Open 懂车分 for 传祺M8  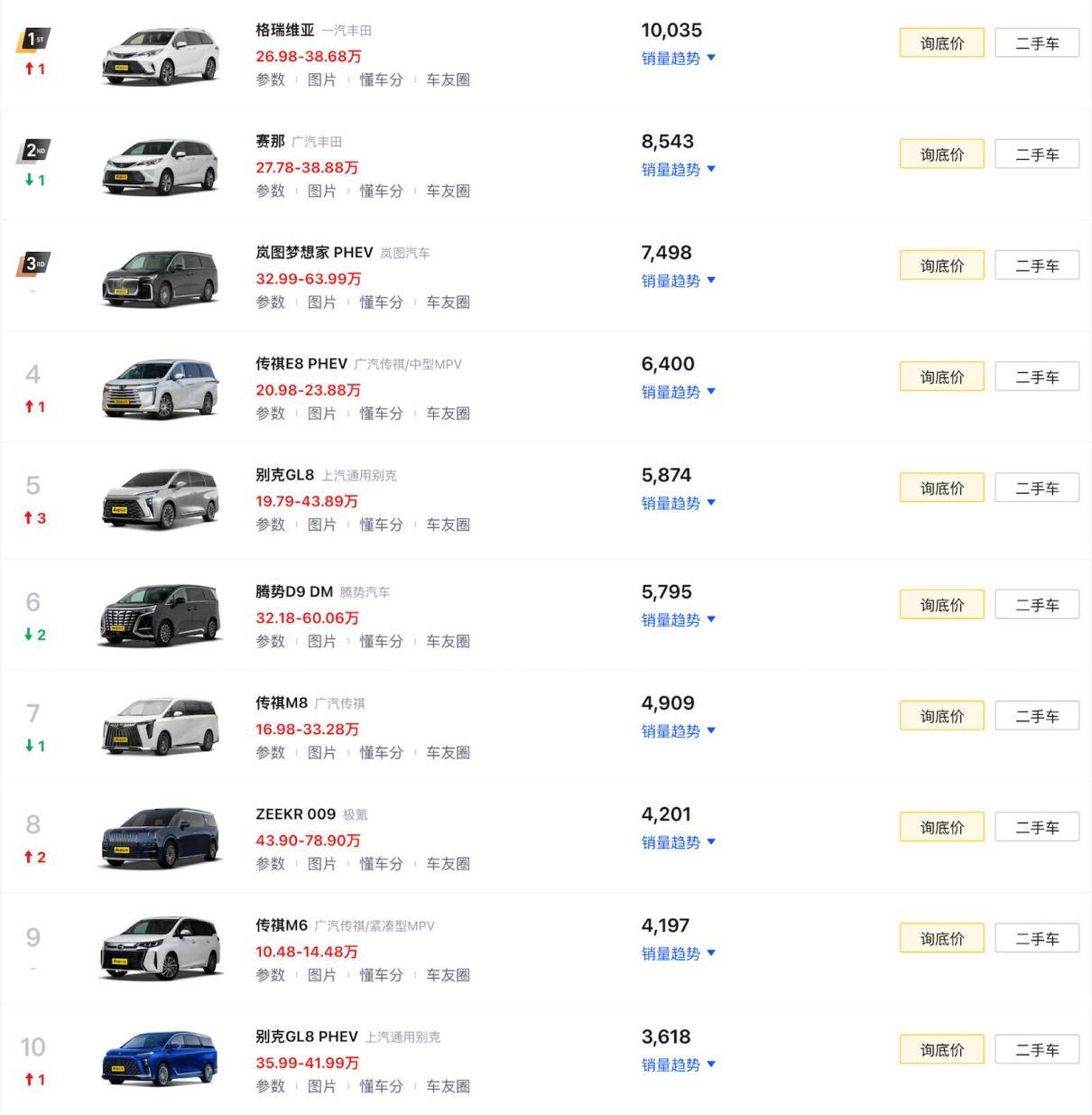pyautogui.click(x=381, y=752)
